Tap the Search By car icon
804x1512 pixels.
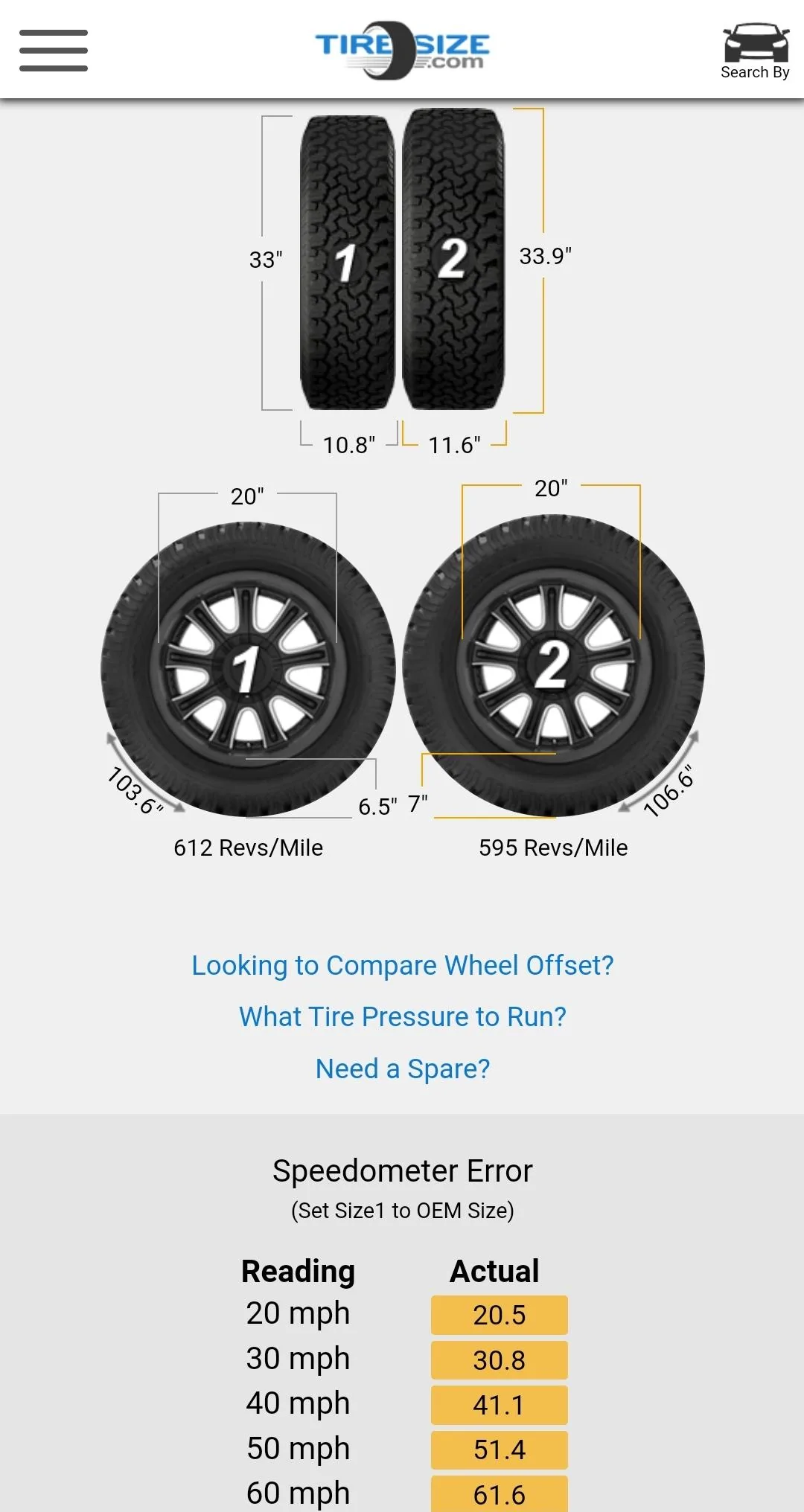tap(756, 51)
